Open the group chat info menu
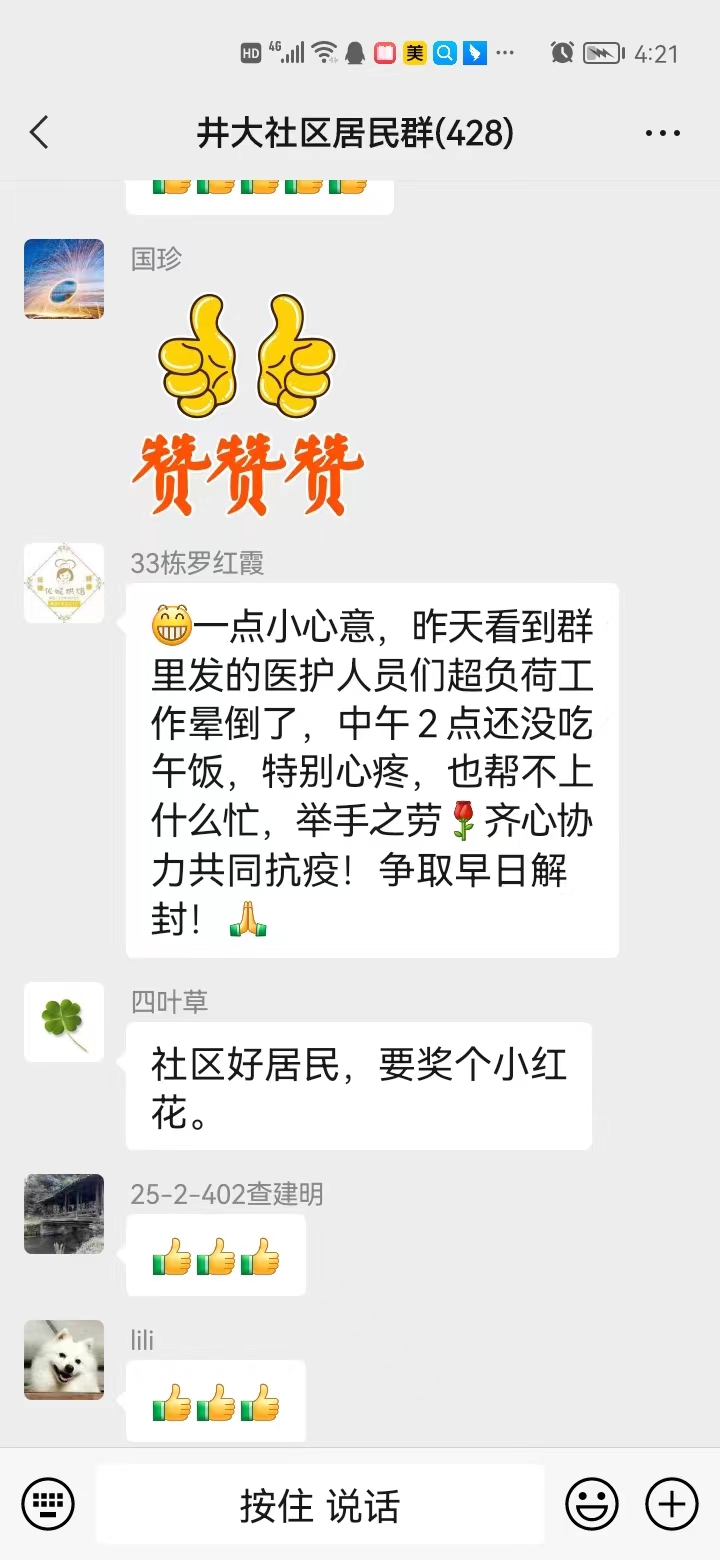 point(662,133)
